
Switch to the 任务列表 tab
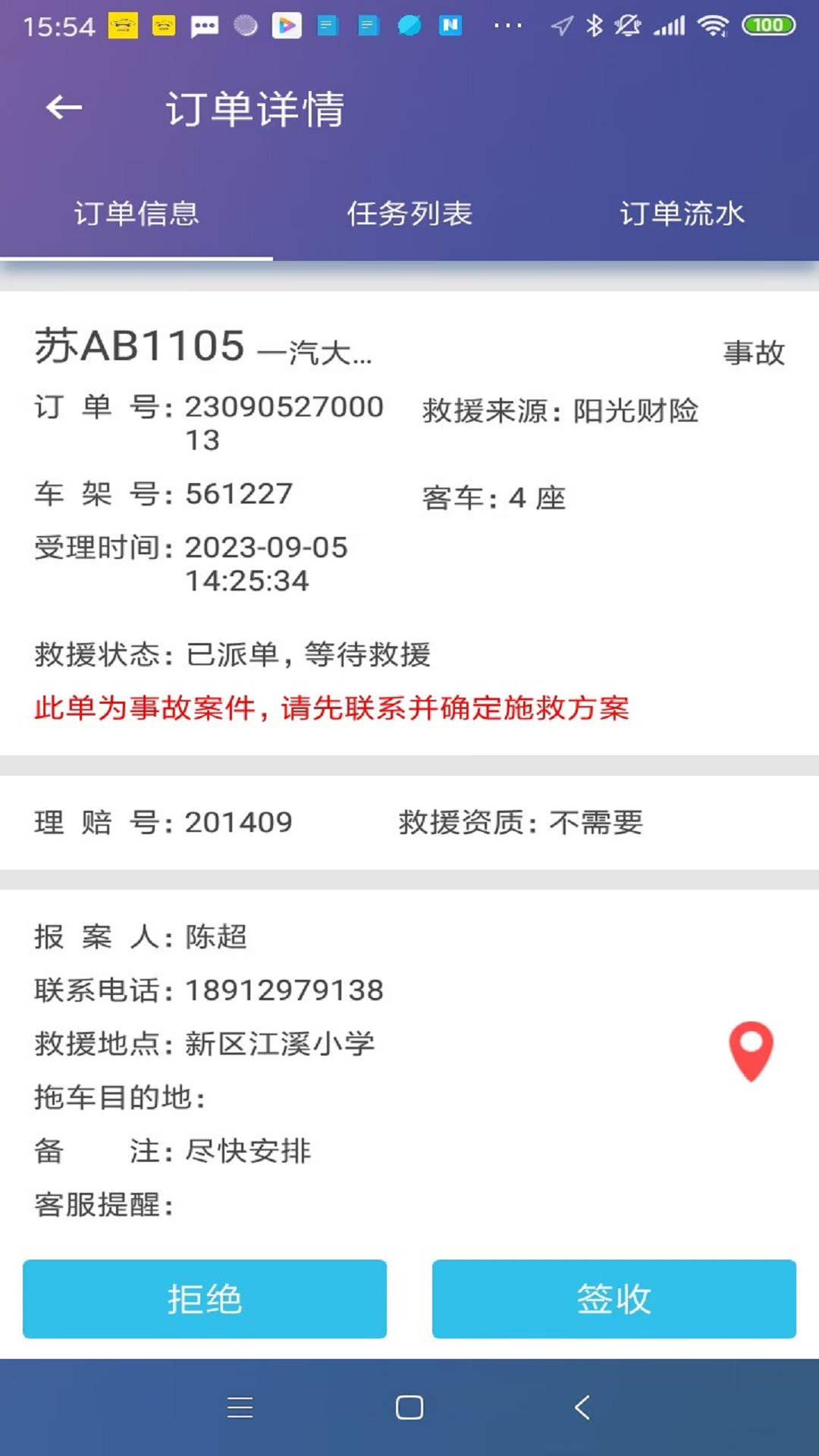point(409,215)
